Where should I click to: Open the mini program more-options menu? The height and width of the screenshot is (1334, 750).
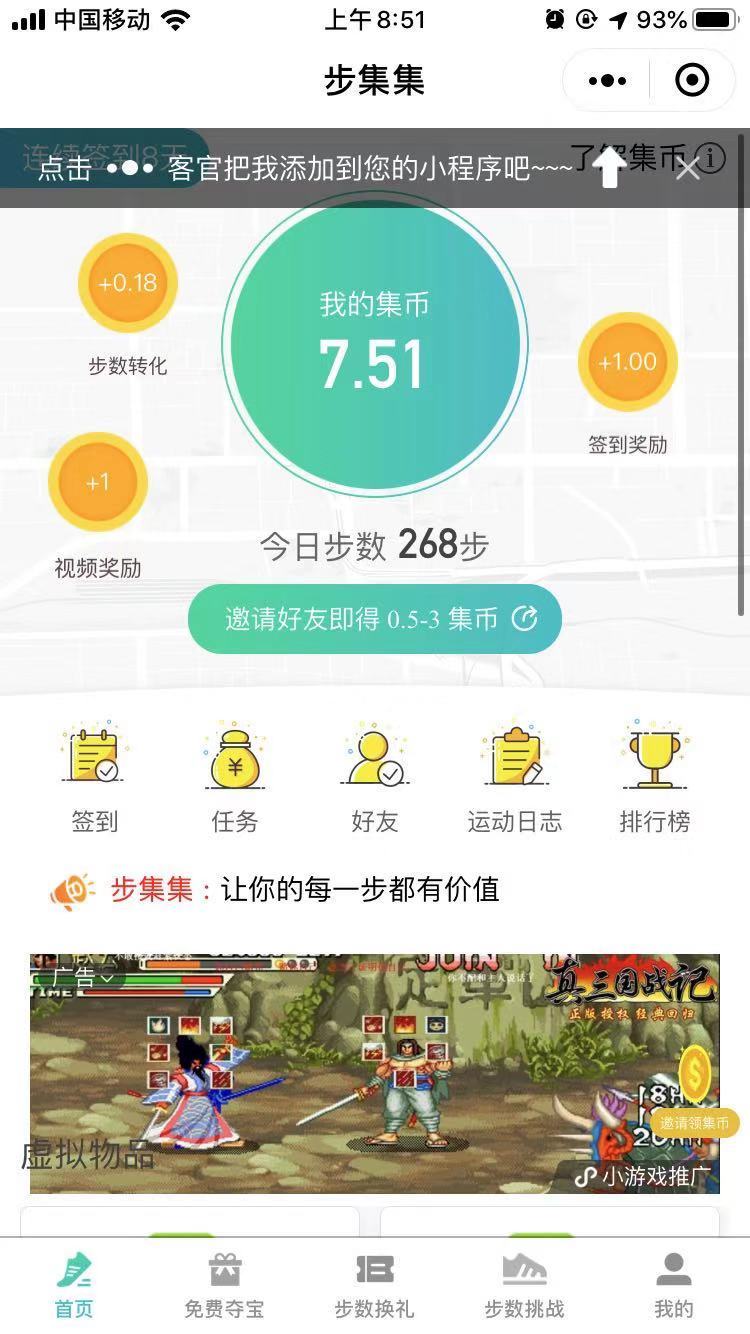(x=607, y=81)
